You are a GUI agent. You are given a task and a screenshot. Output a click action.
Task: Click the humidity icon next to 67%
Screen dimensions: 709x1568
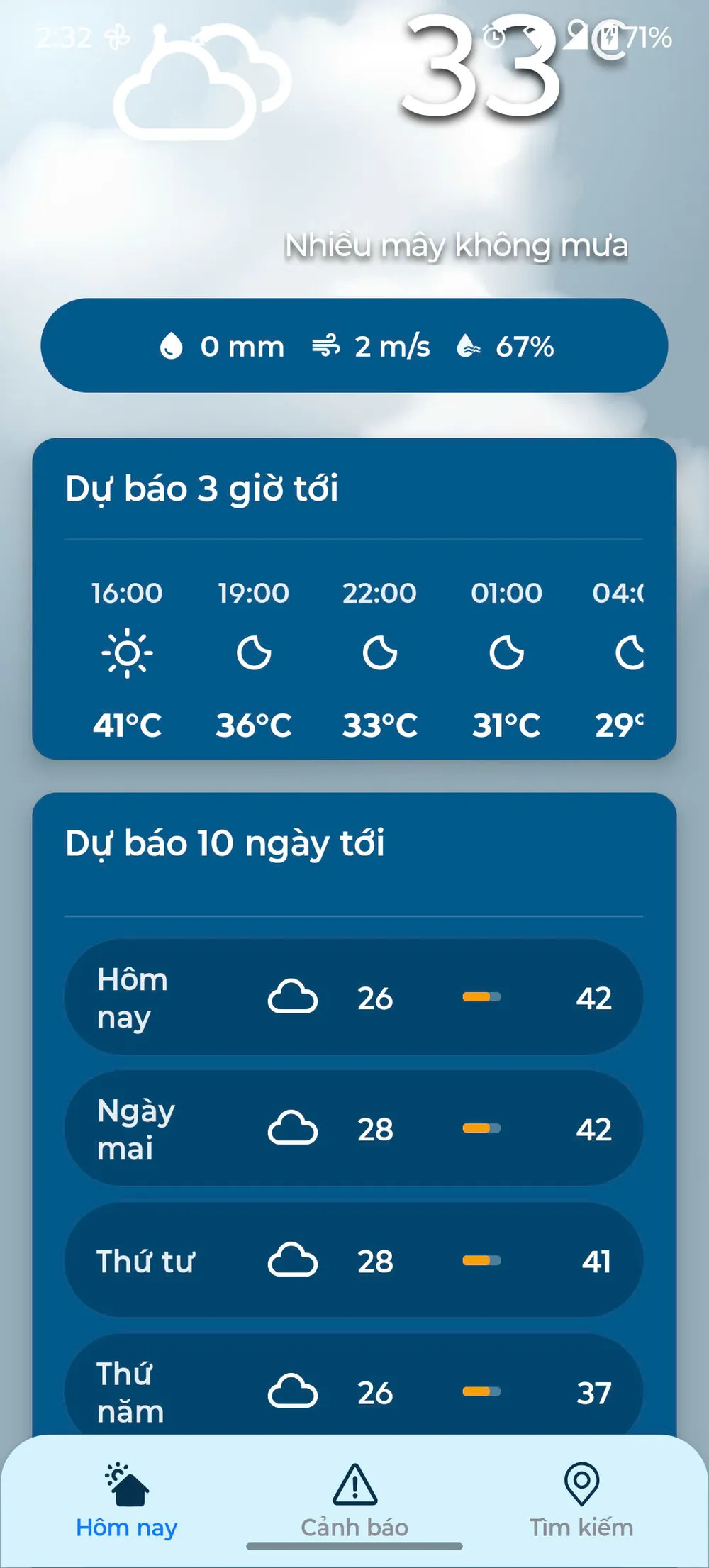(469, 346)
